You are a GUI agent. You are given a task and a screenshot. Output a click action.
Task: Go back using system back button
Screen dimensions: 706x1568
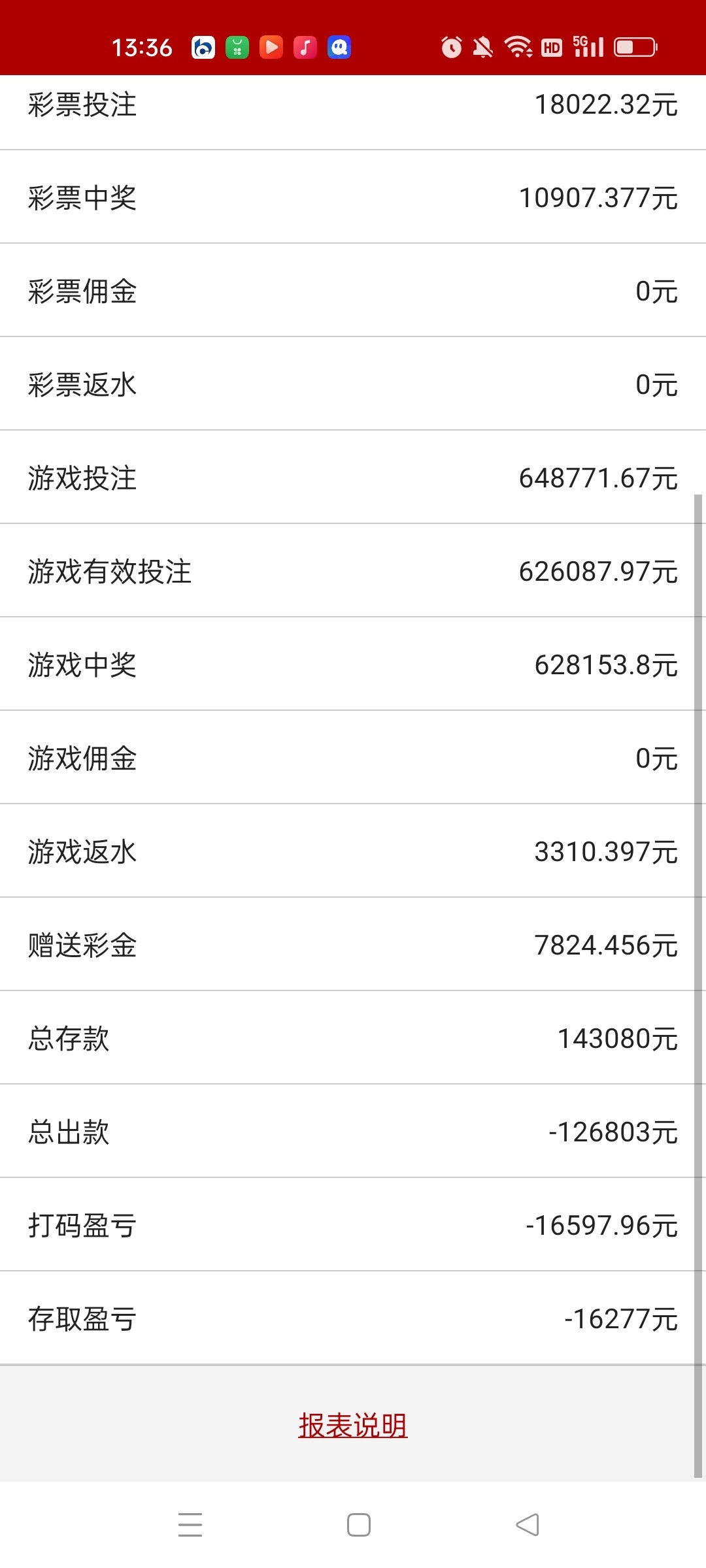pos(528,1525)
